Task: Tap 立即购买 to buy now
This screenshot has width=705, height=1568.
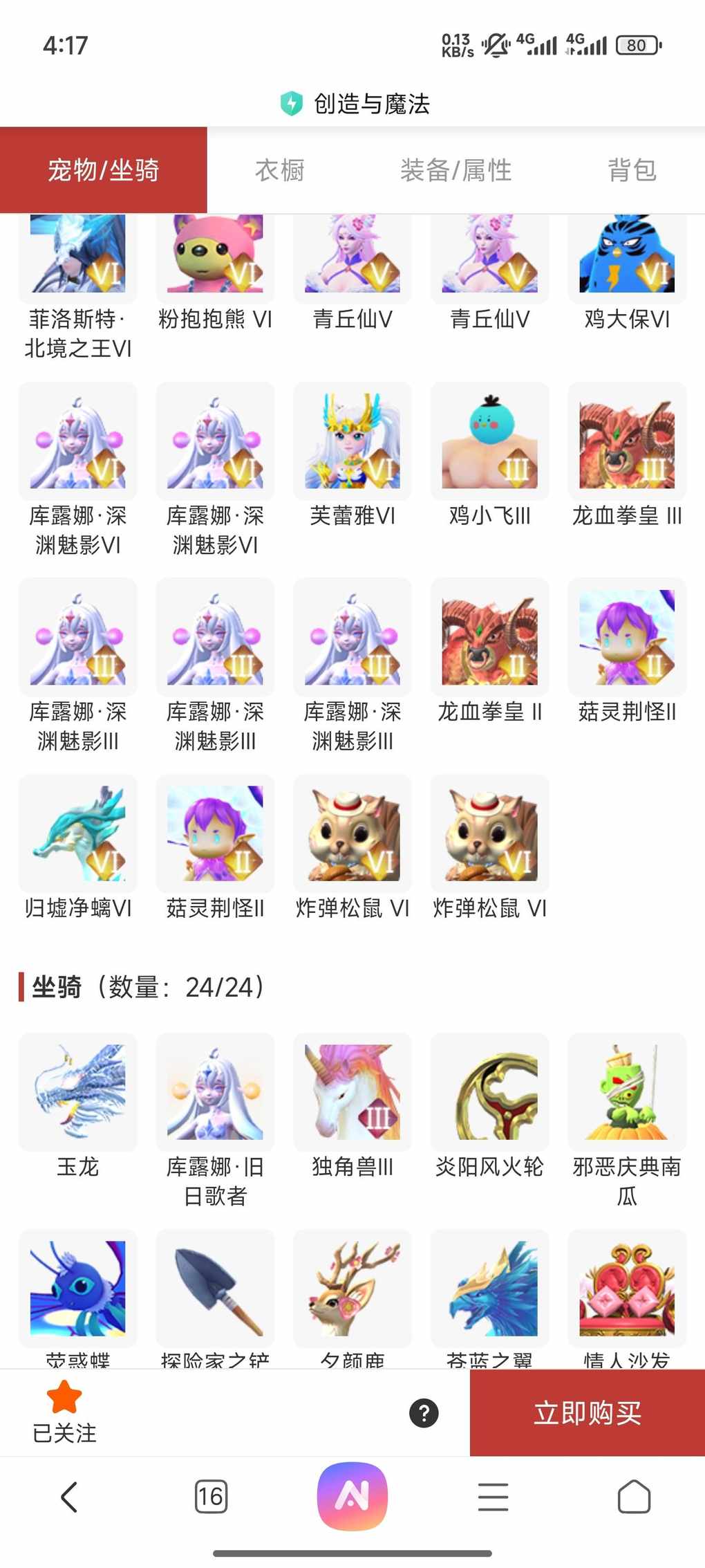Action: (587, 1412)
